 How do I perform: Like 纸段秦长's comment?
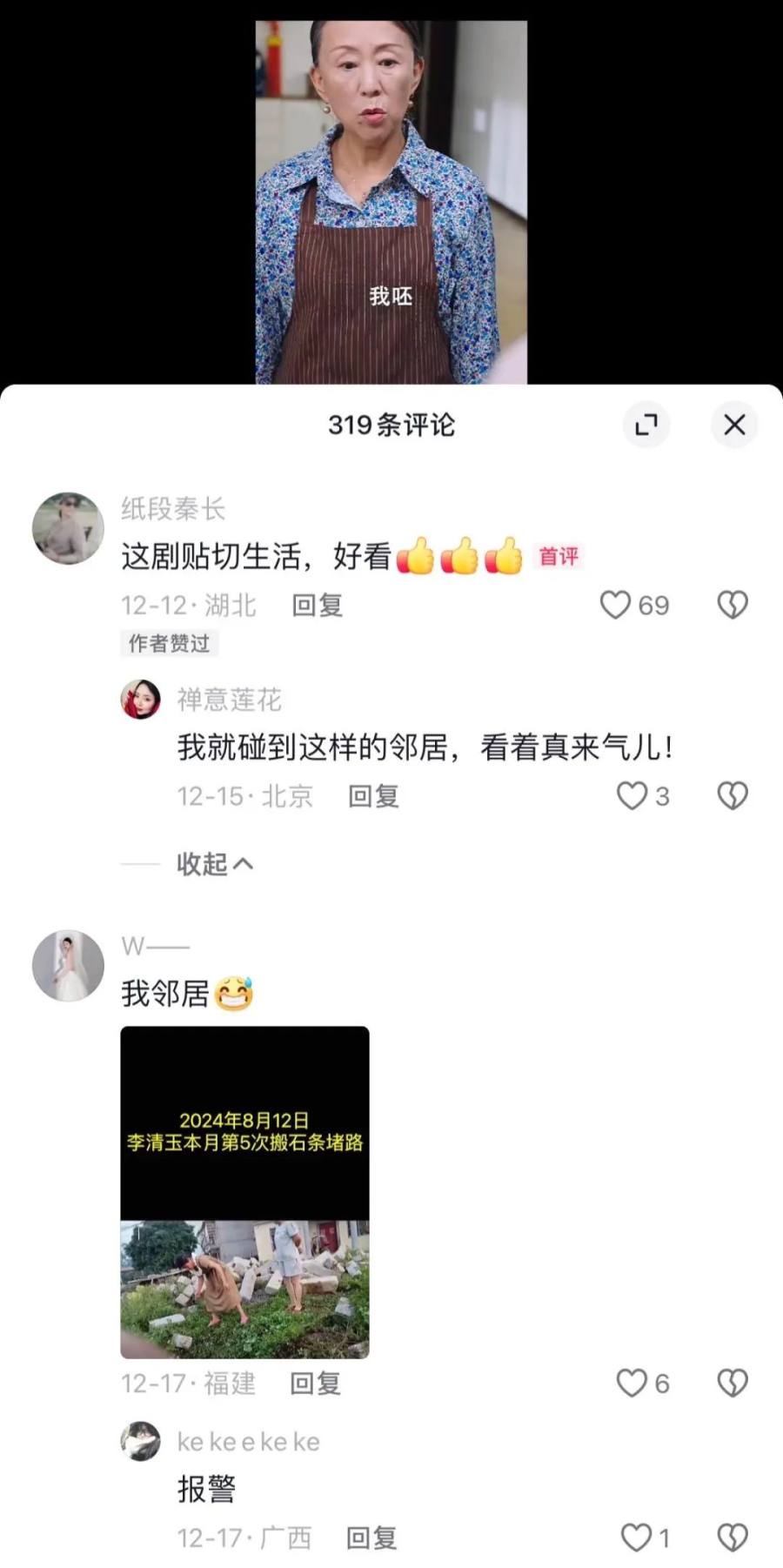pyautogui.click(x=615, y=605)
